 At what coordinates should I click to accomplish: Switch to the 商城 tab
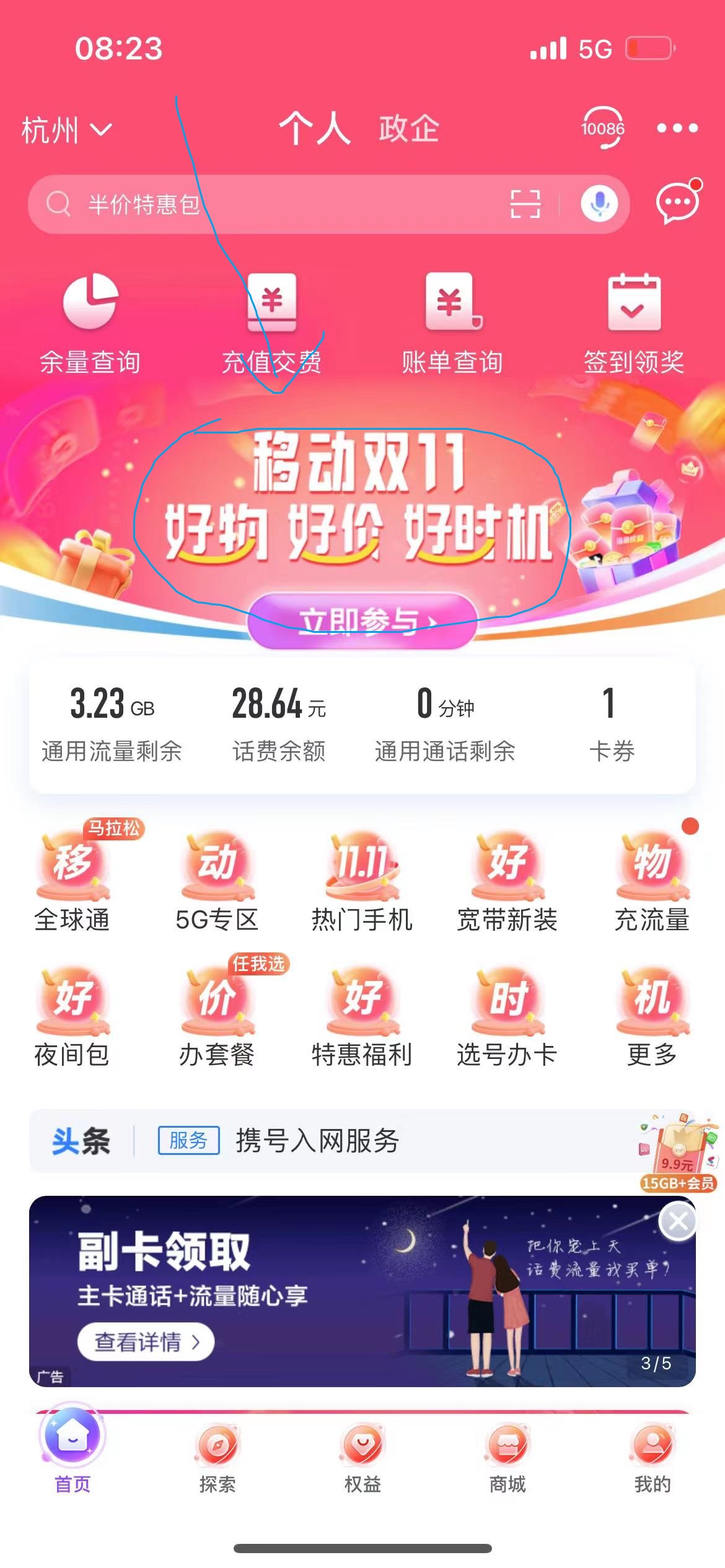(507, 1458)
